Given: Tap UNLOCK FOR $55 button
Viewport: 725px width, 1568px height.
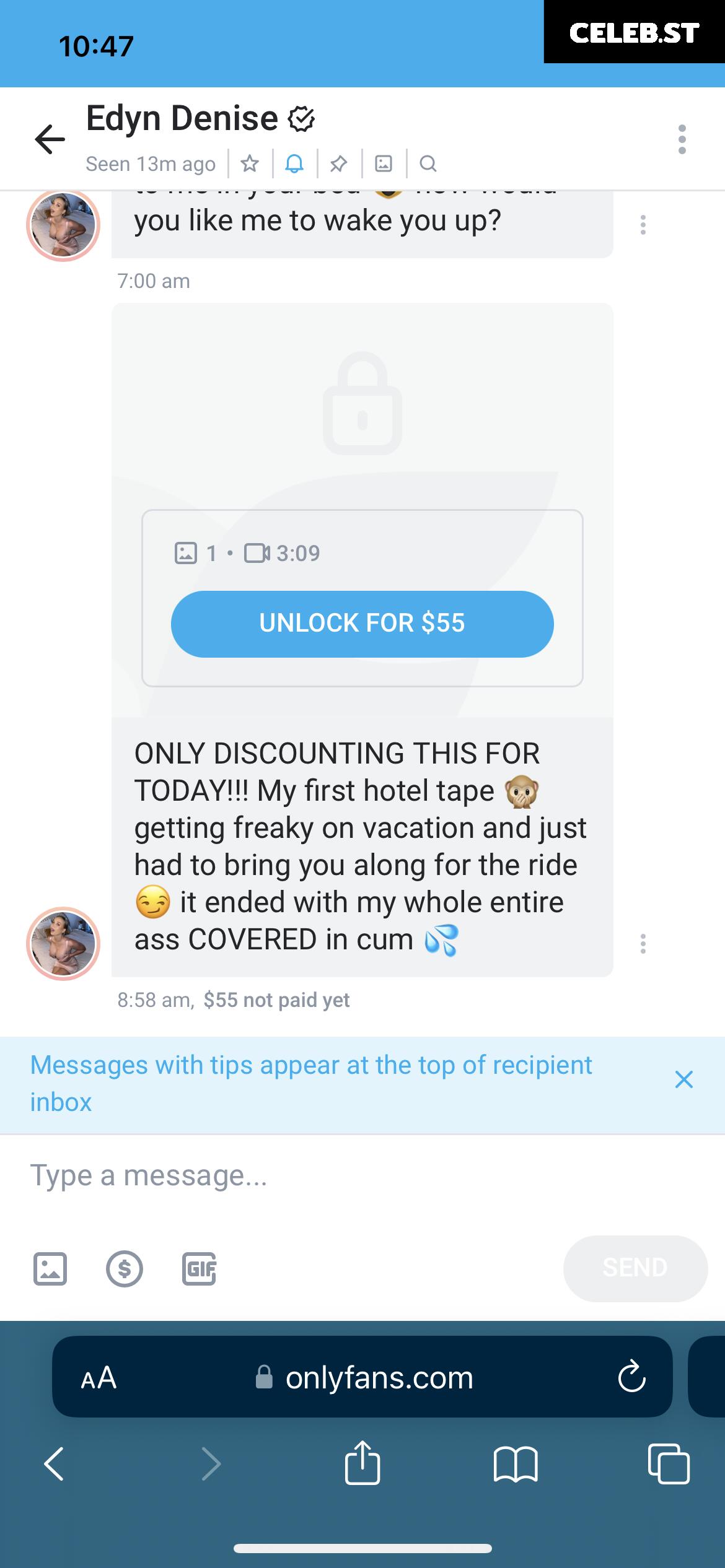Looking at the screenshot, I should 362,624.
